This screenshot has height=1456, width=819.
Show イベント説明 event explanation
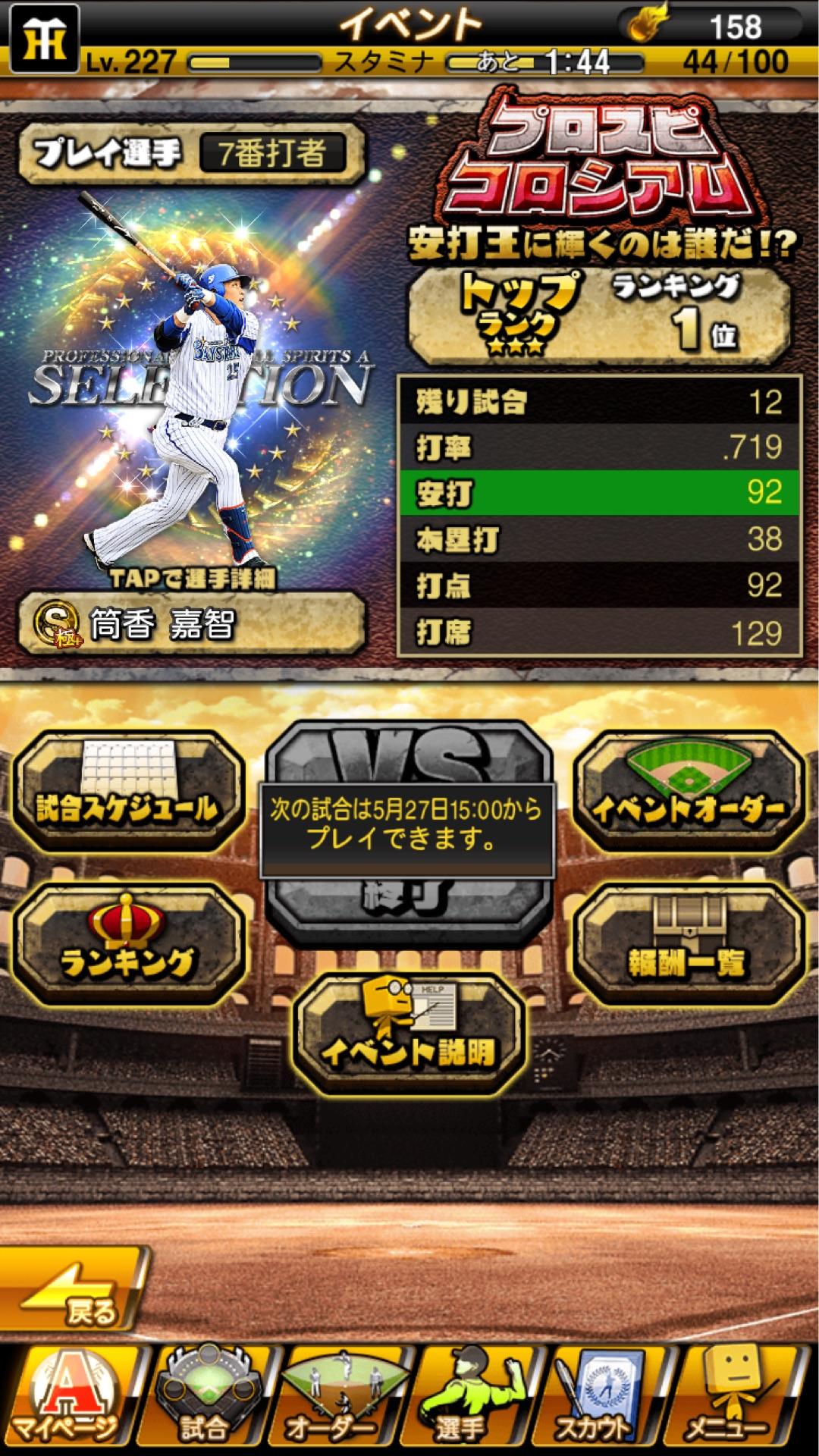click(x=409, y=1033)
